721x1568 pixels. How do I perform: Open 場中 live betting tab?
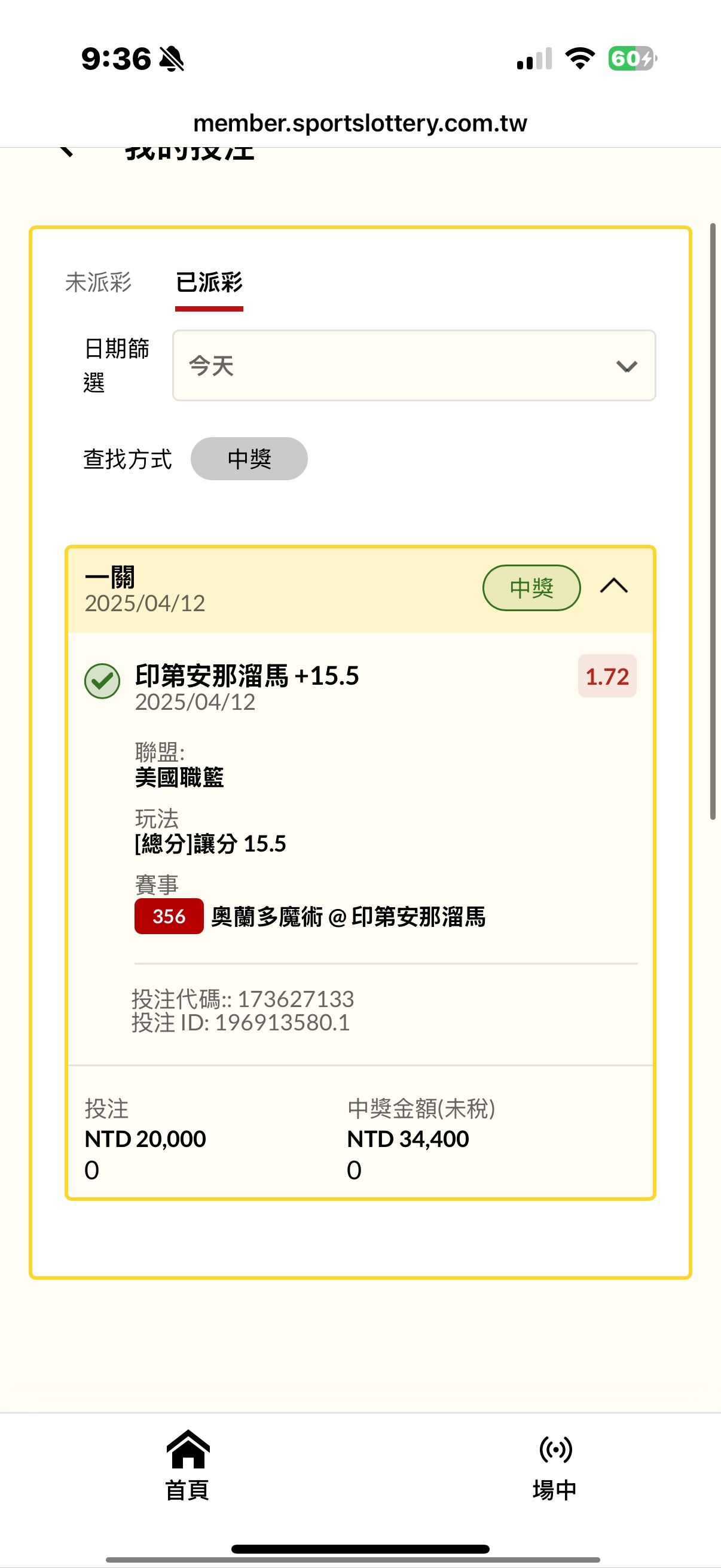(555, 1468)
